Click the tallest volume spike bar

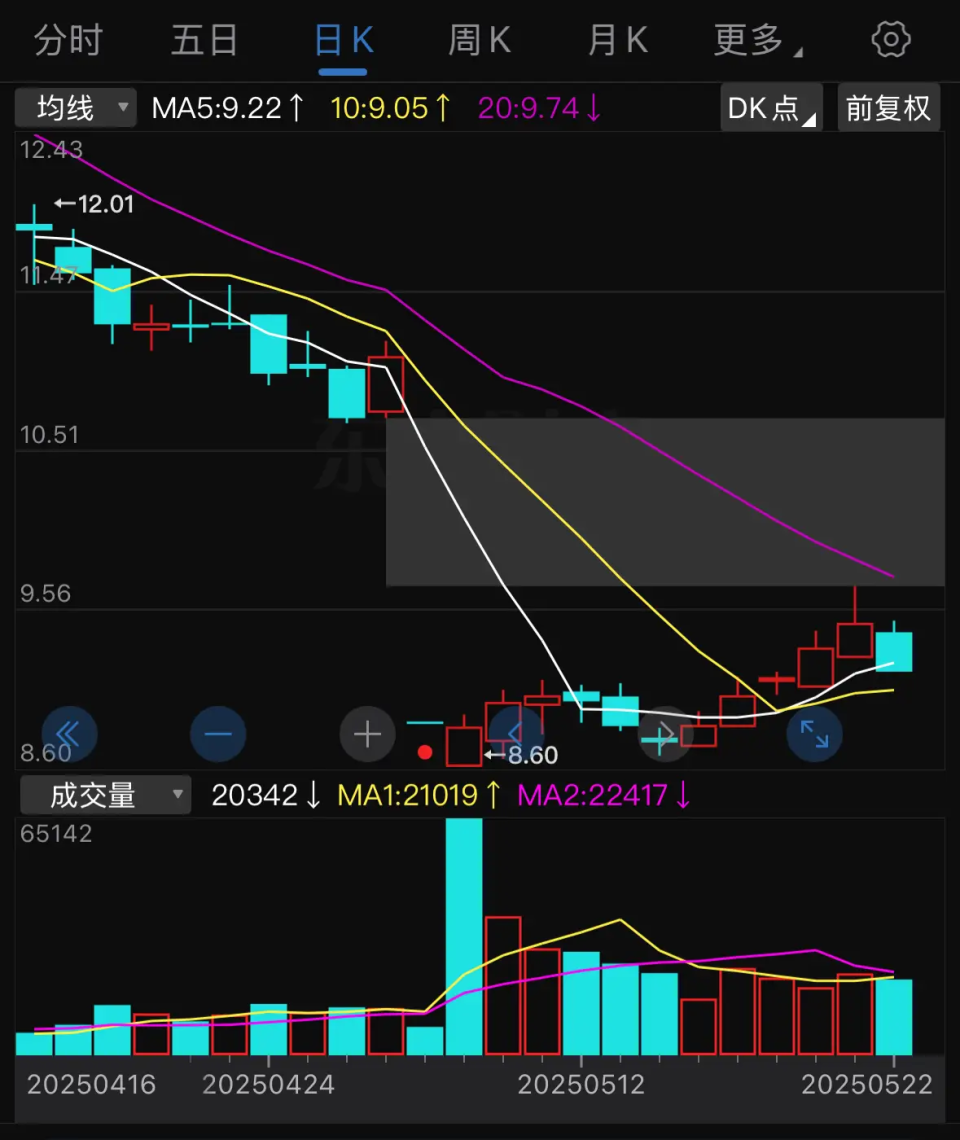[466, 930]
